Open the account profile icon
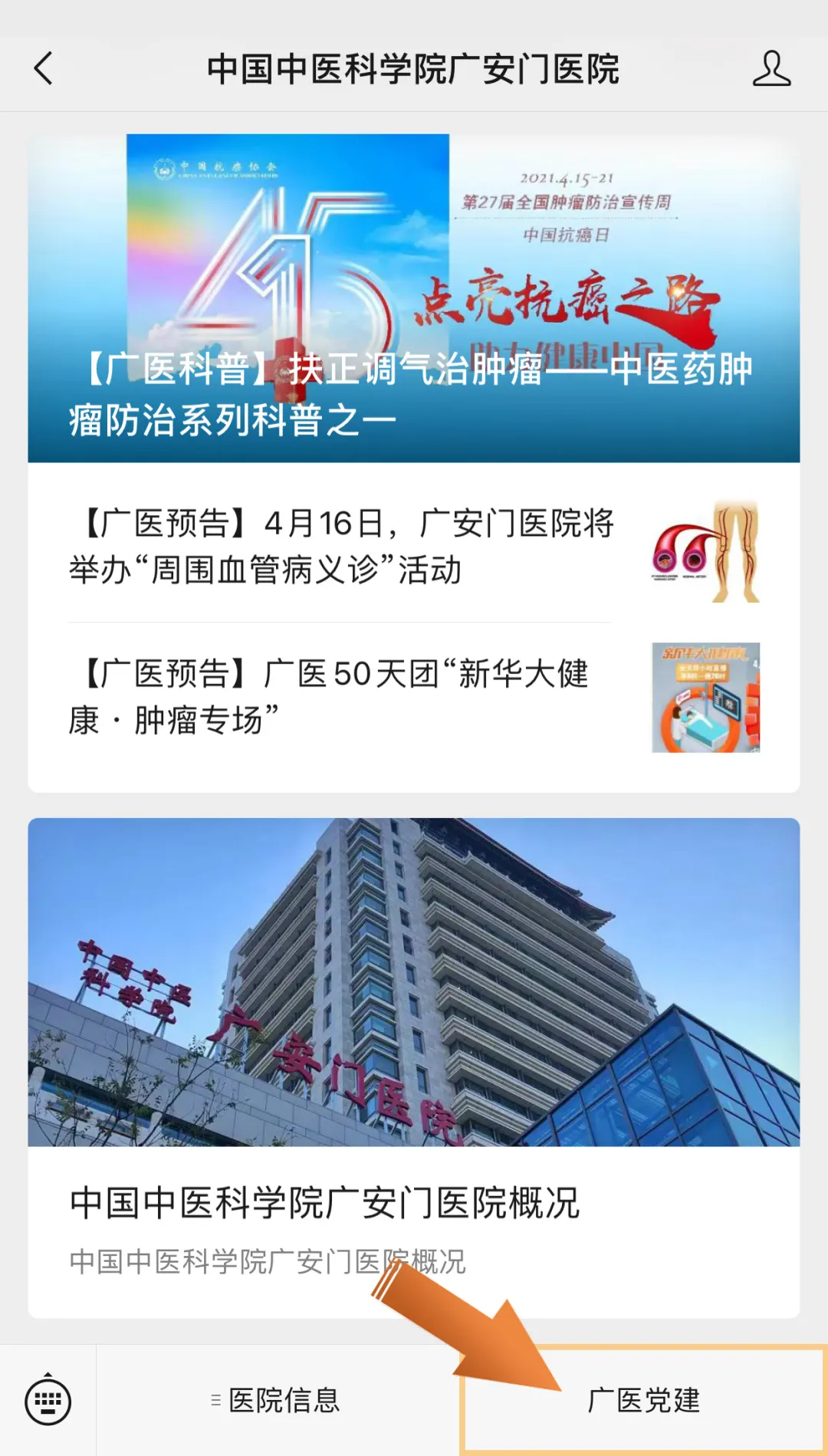Viewport: 828px width, 1456px height. point(770,69)
